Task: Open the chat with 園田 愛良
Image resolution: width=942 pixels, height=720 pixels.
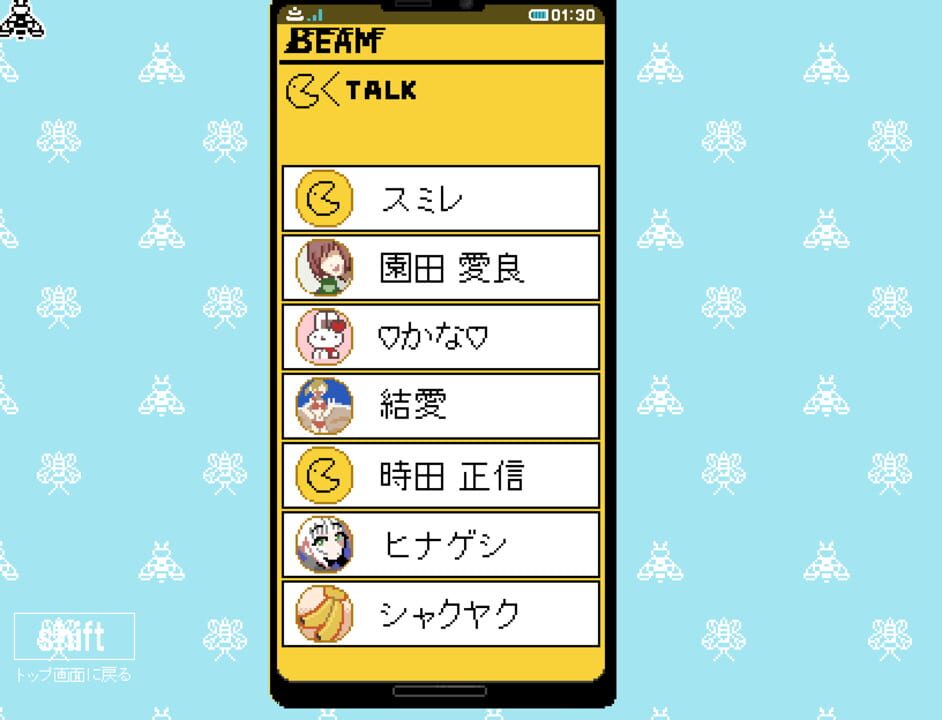Action: click(441, 268)
